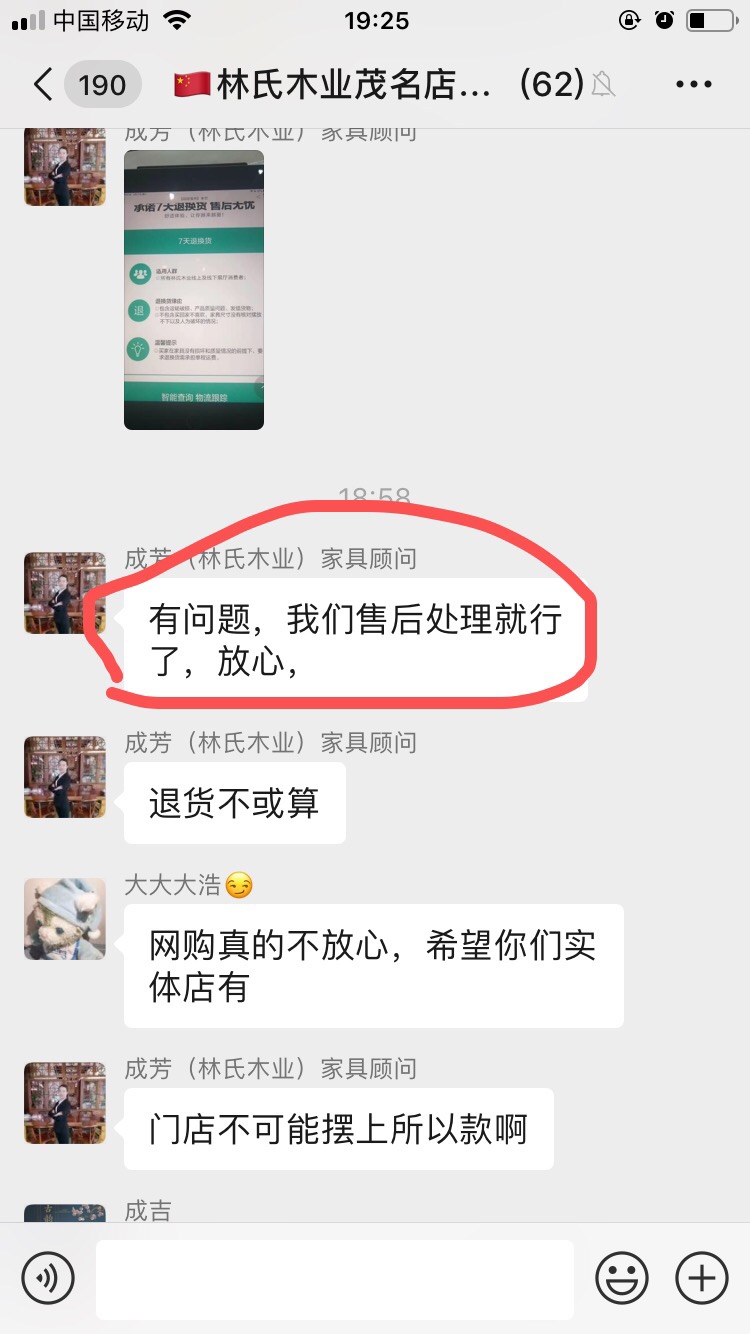Open 大大大浩's profile avatar

point(65,919)
